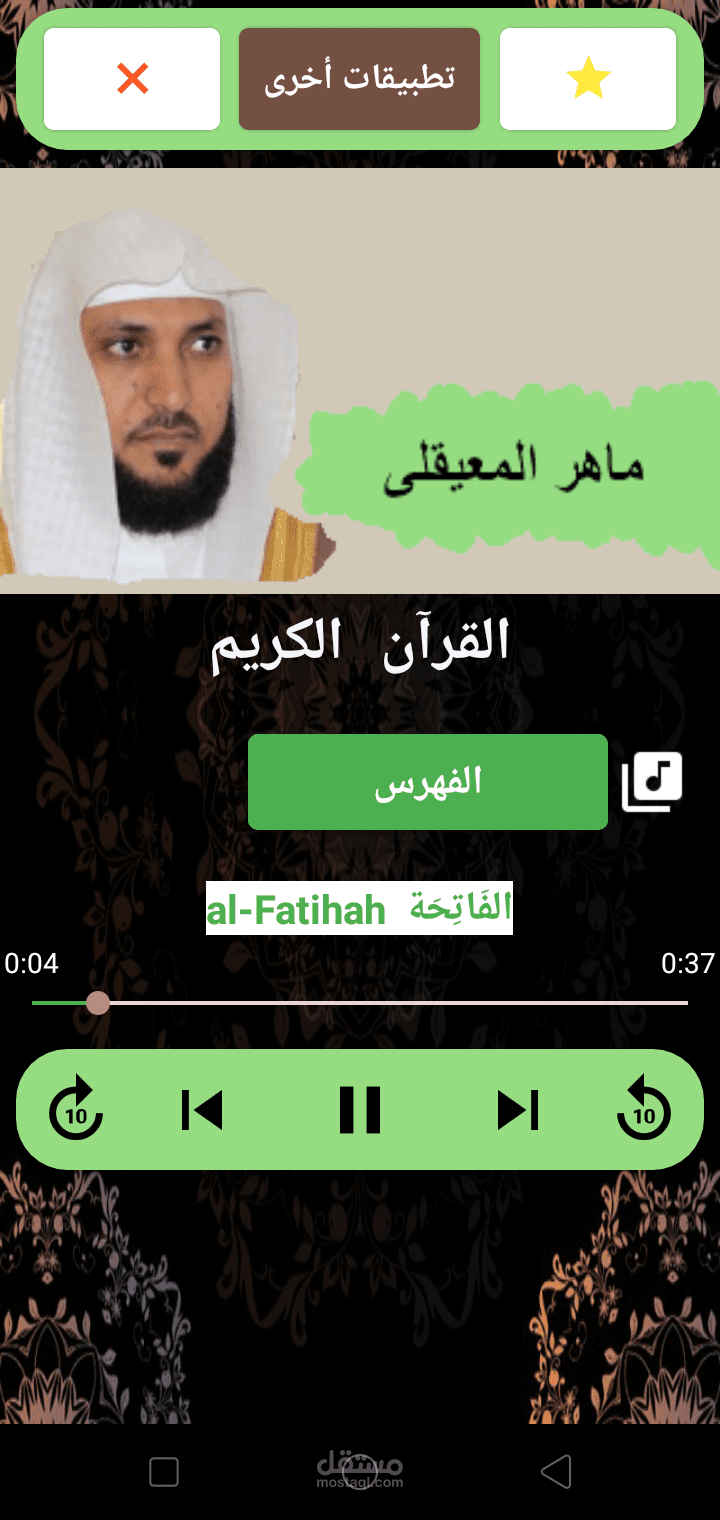Viewport: 720px width, 1520px height.
Task: Open the الفهرس index list
Action: point(427,782)
